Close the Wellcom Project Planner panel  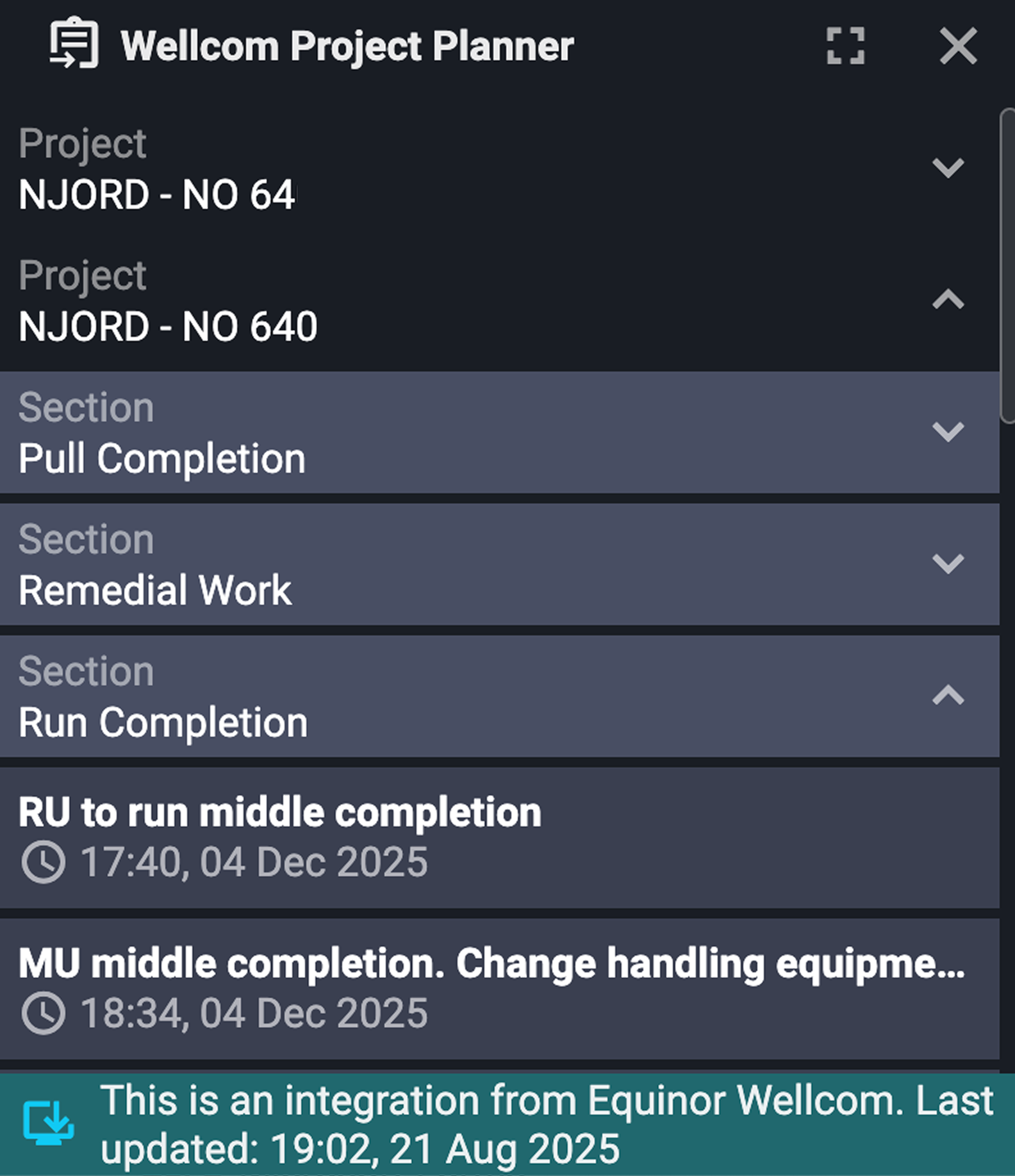[958, 46]
